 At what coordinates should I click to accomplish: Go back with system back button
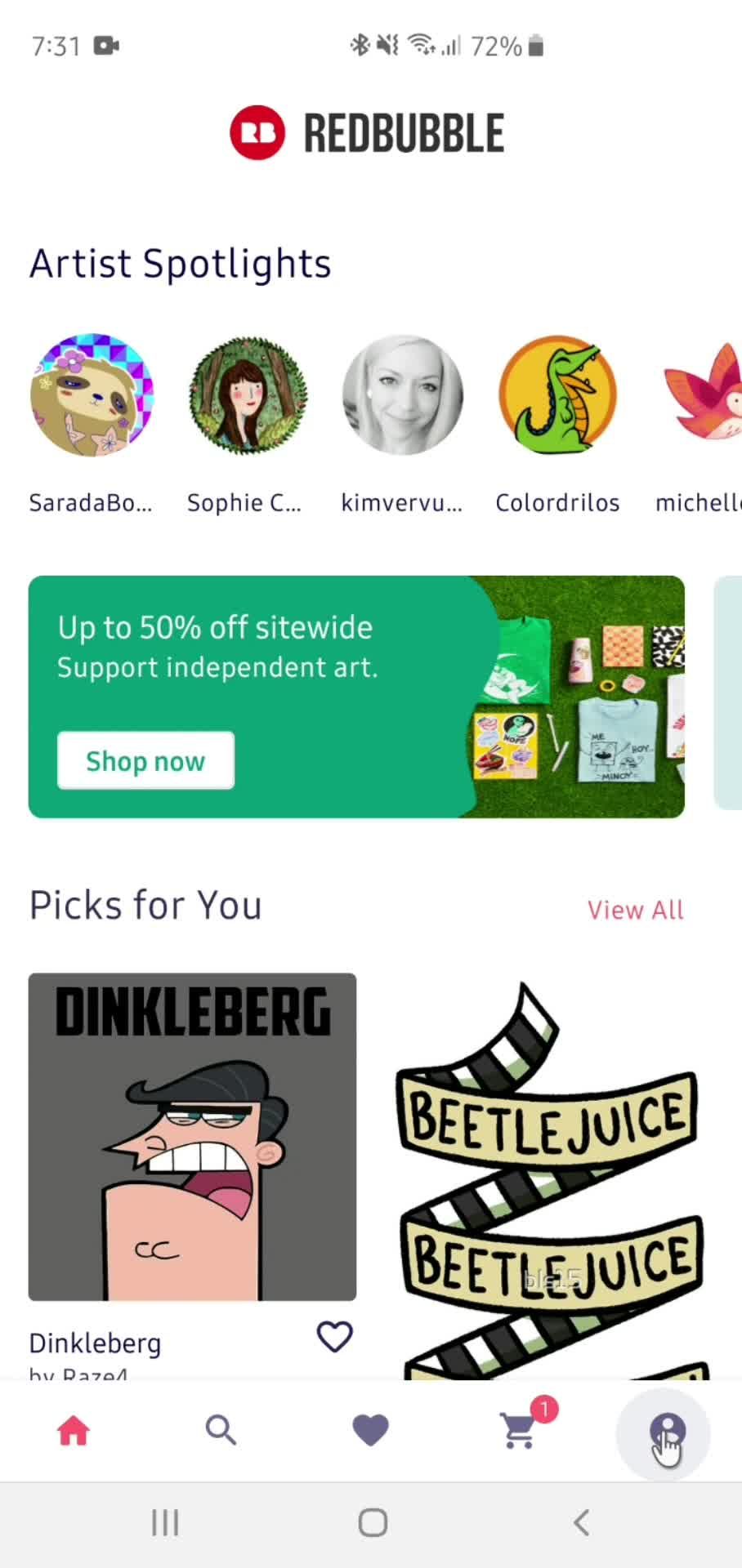[581, 1523]
